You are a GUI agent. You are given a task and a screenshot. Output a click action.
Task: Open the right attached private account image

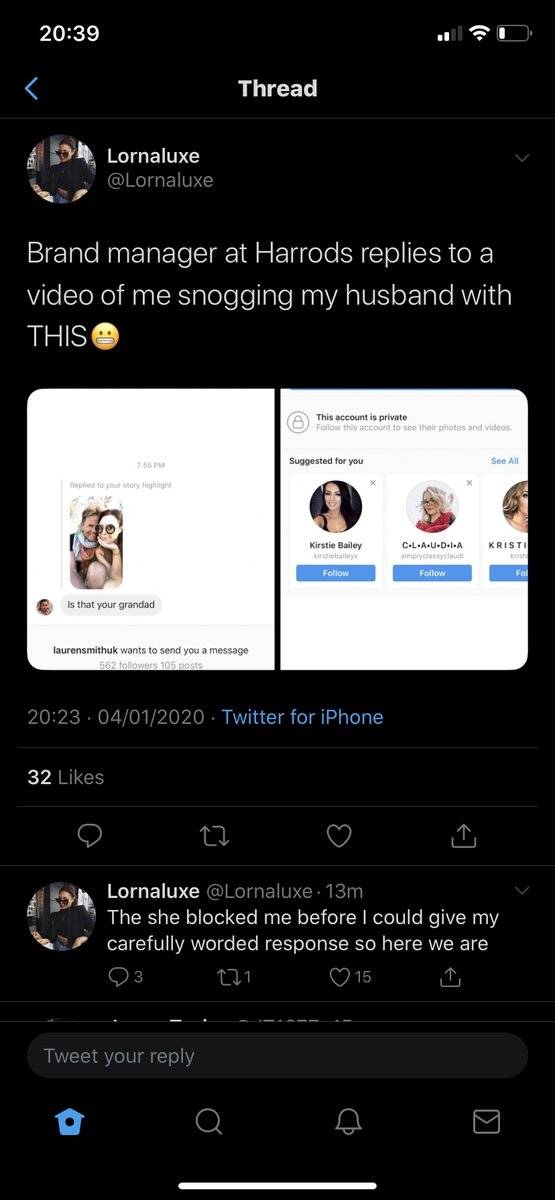[404, 529]
